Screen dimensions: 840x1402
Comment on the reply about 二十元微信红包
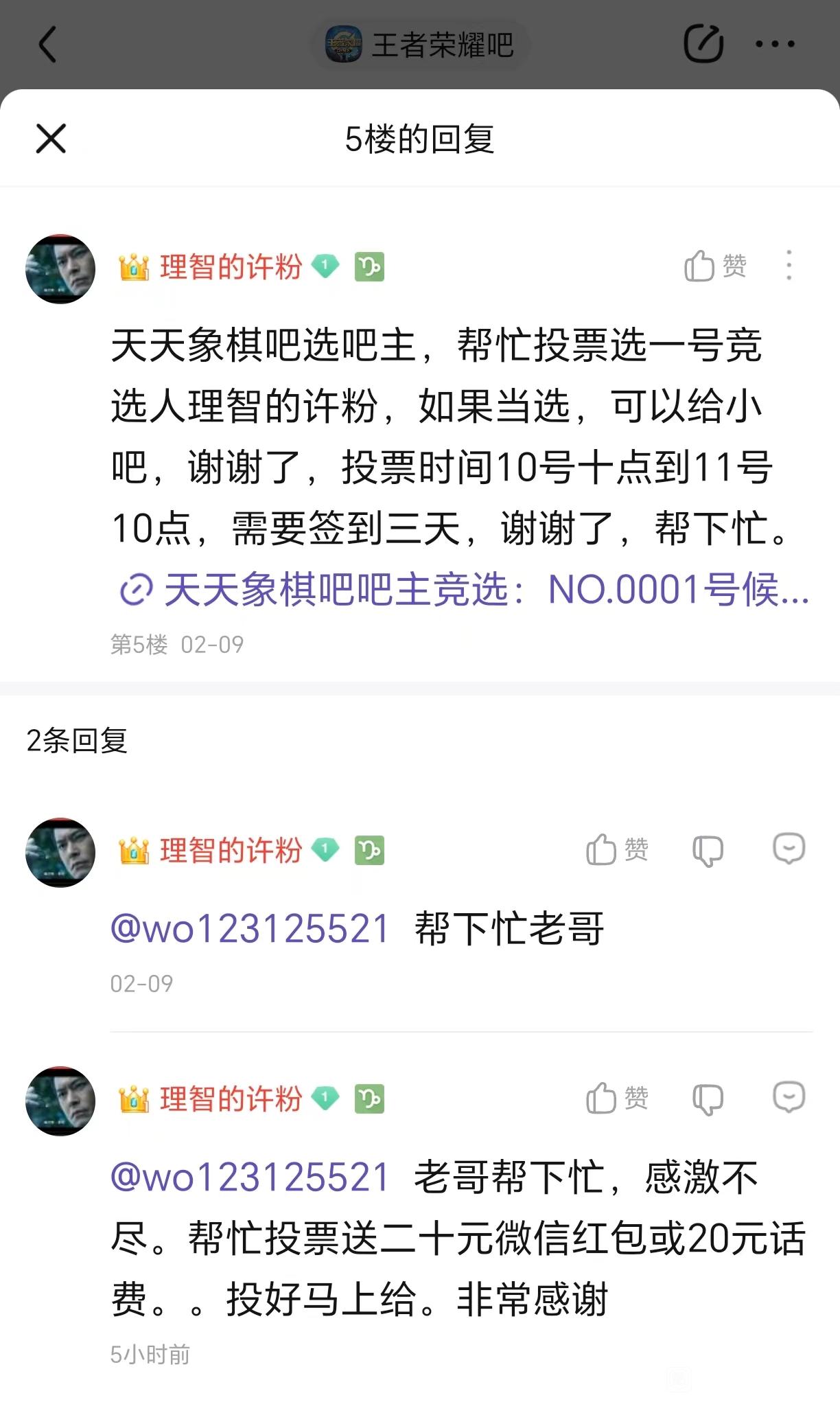pos(789,1098)
